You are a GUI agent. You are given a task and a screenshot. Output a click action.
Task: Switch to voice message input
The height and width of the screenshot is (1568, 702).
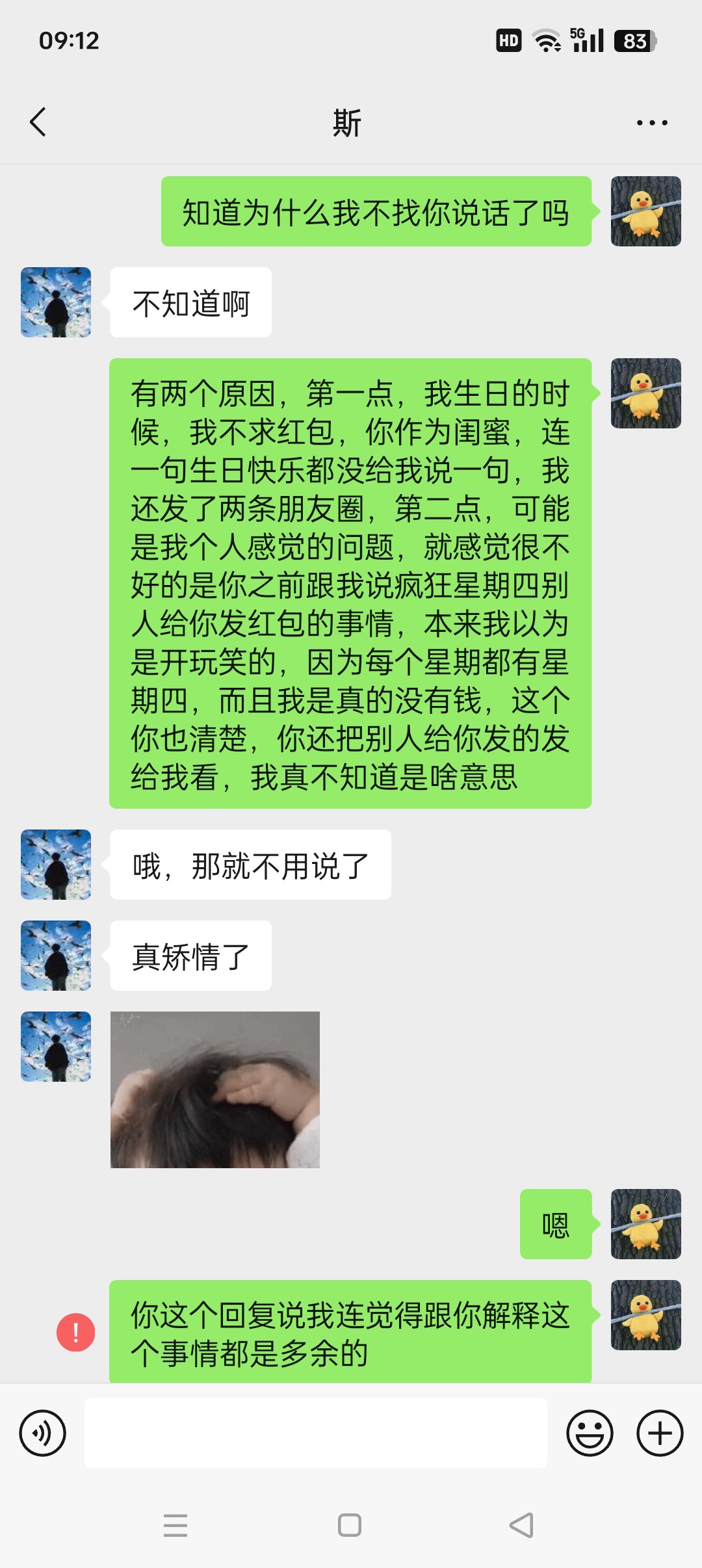click(x=43, y=1433)
